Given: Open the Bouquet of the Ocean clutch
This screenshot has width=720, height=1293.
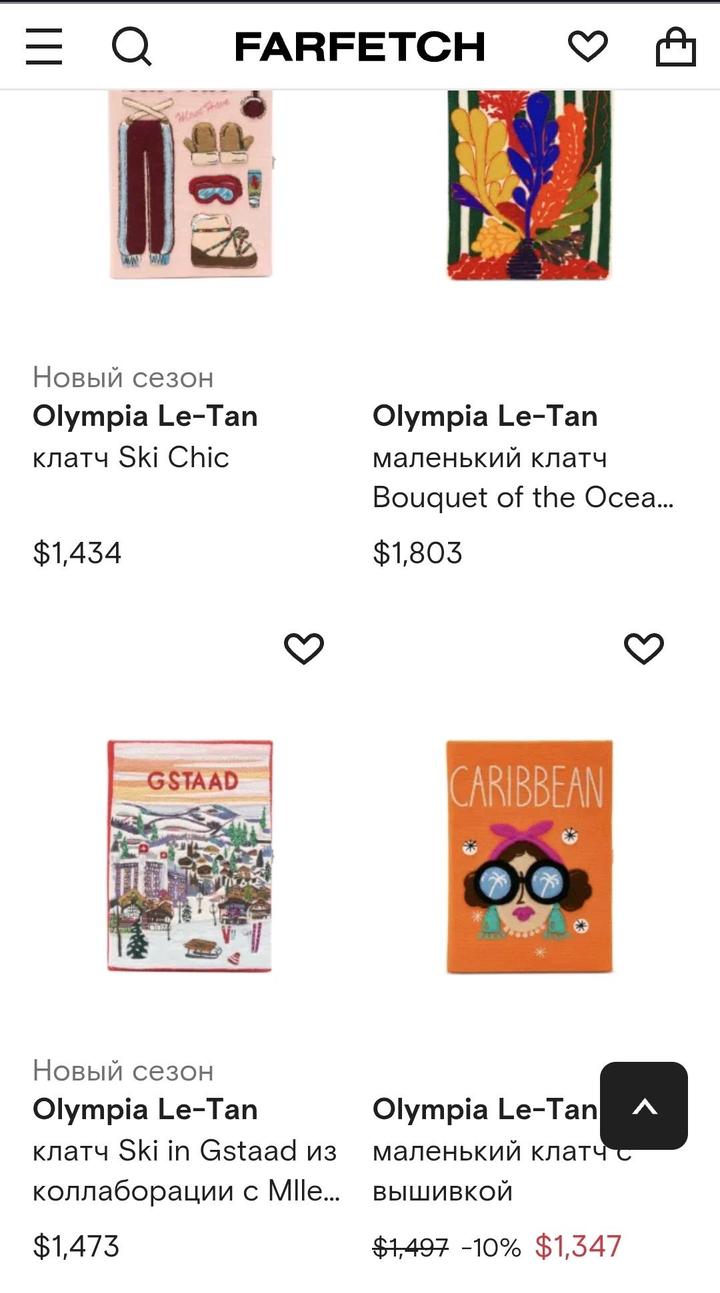Looking at the screenshot, I should point(529,185).
